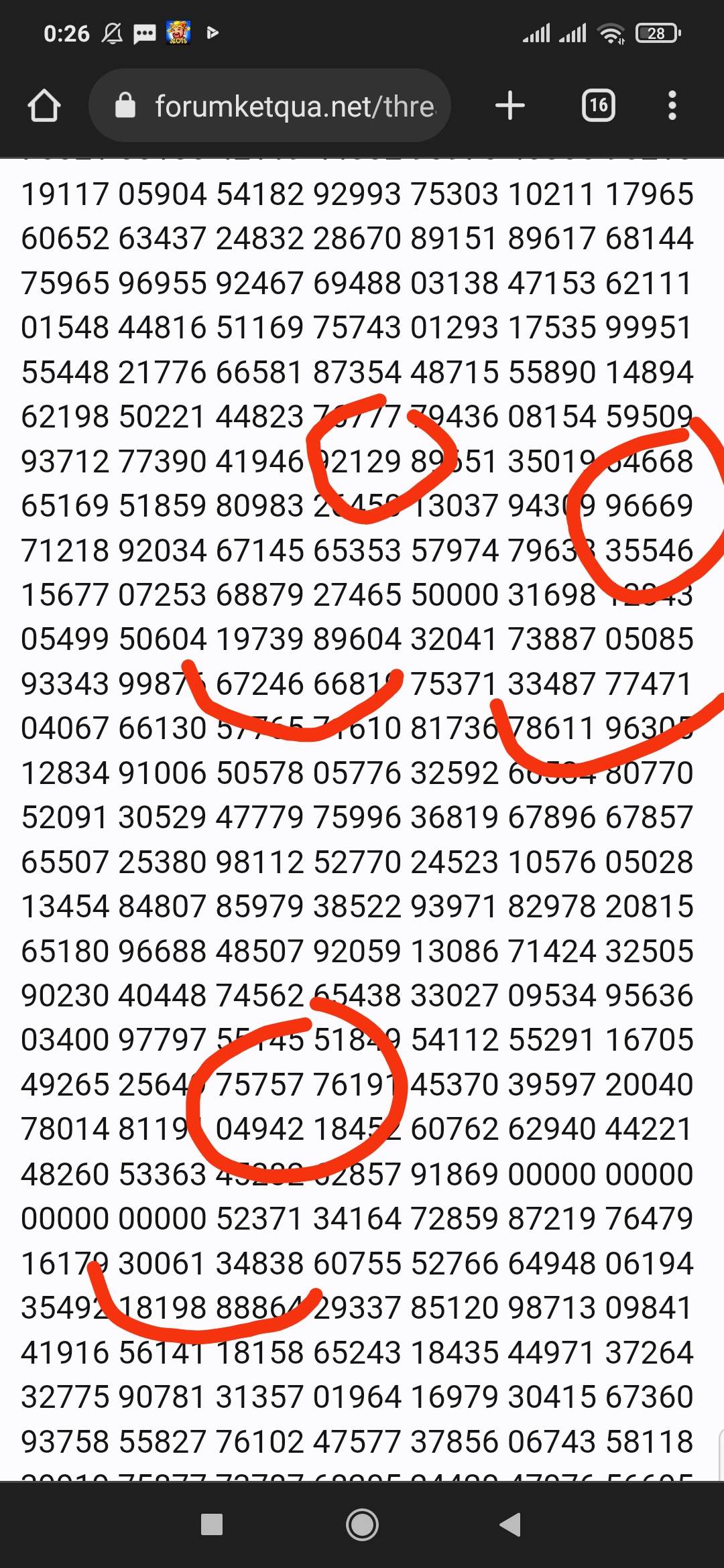
Task: Go to the system home screen
Action: 362,1524
